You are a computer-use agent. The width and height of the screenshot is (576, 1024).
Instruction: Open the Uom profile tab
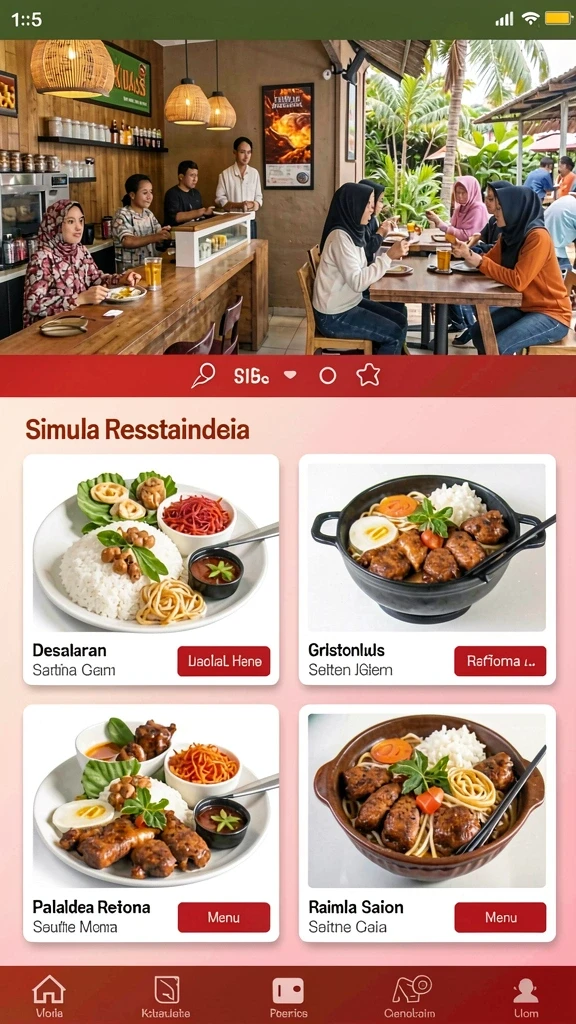[x=526, y=997]
